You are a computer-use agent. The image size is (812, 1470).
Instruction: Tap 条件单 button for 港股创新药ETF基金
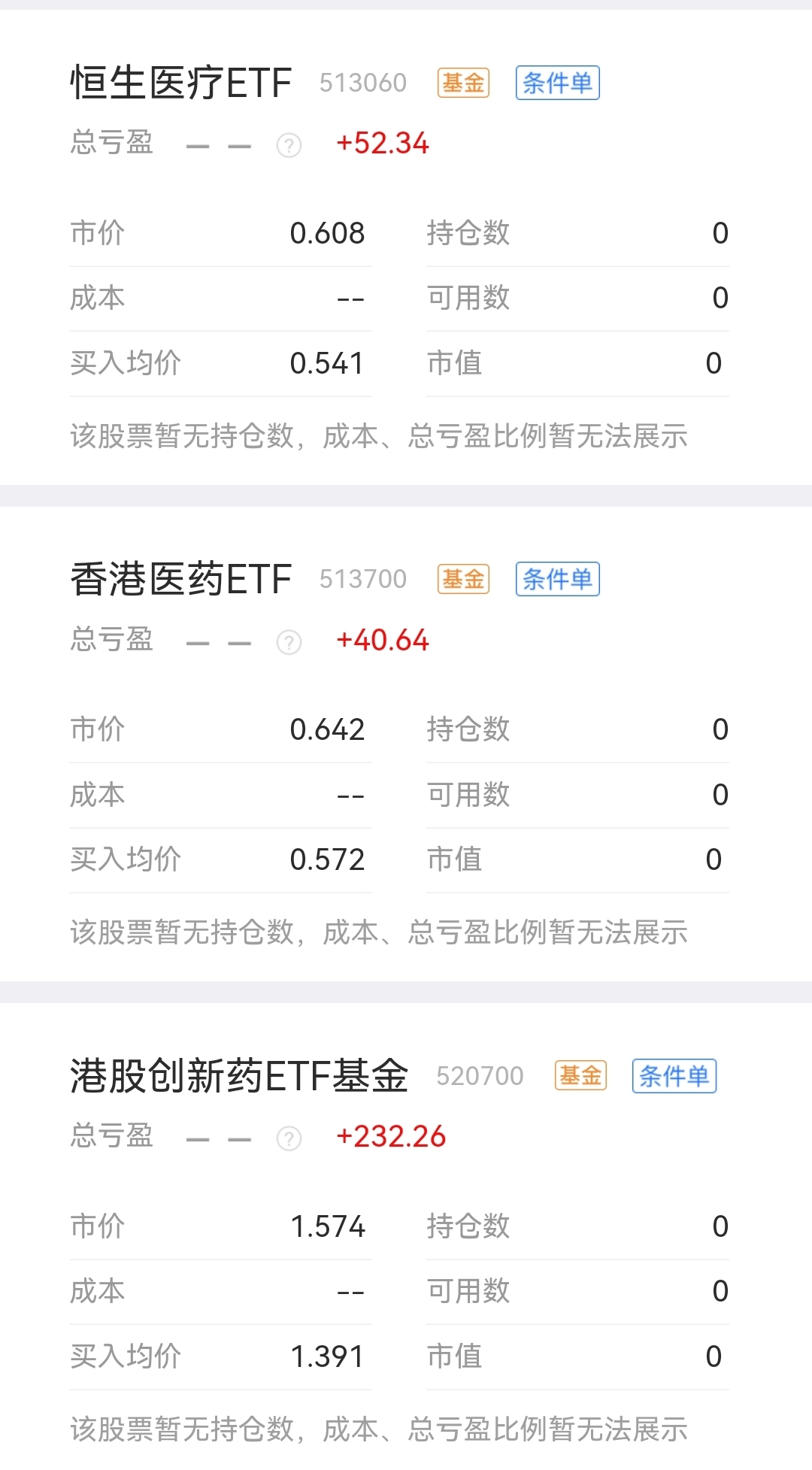[x=674, y=1076]
